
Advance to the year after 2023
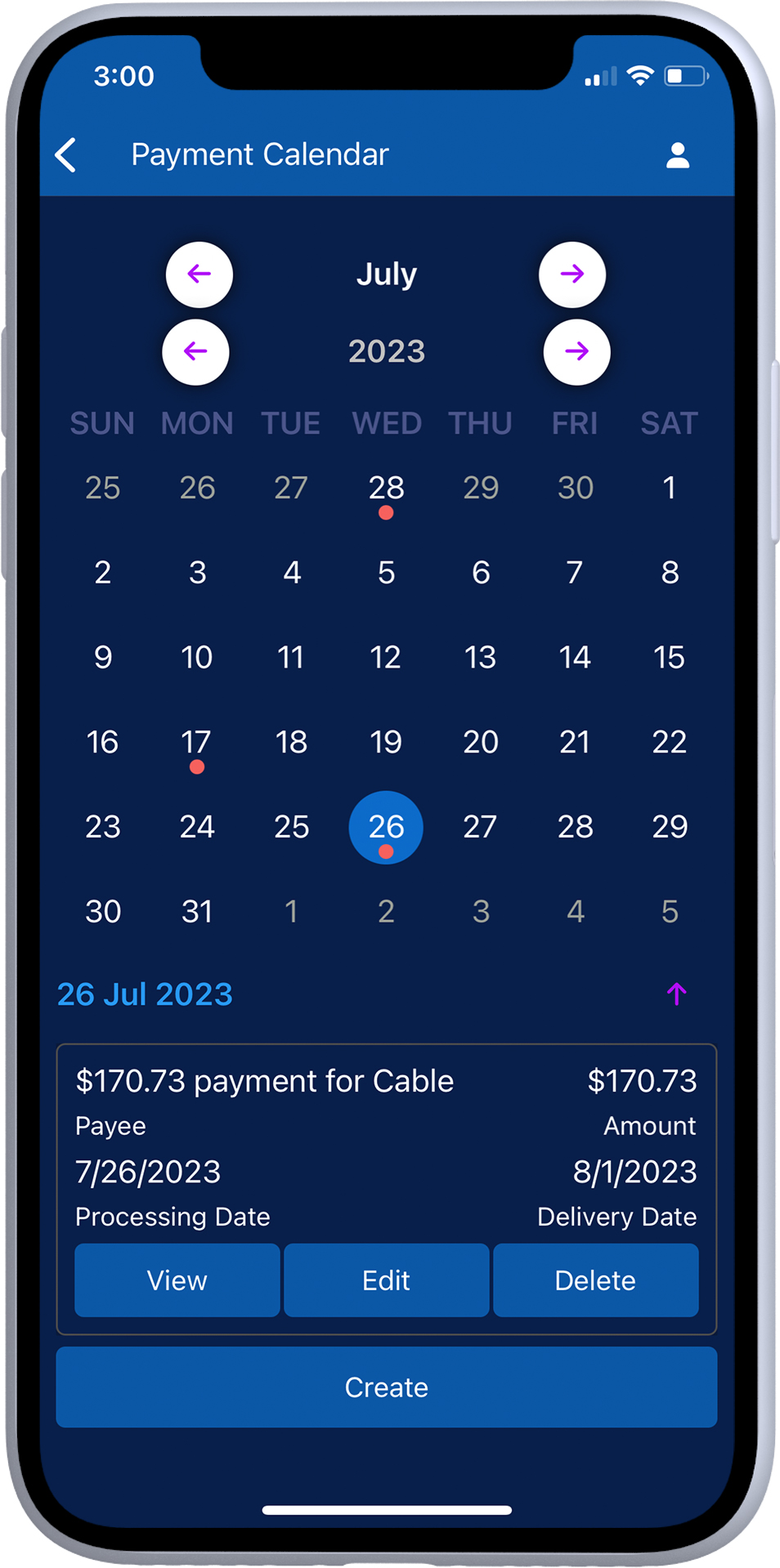click(577, 352)
